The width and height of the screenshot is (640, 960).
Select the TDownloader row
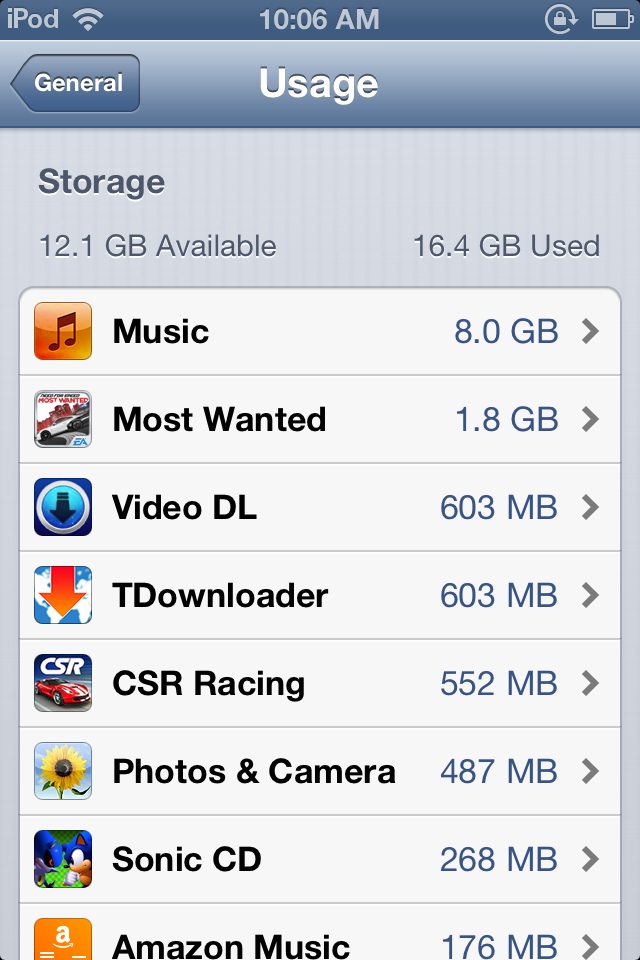(x=320, y=595)
